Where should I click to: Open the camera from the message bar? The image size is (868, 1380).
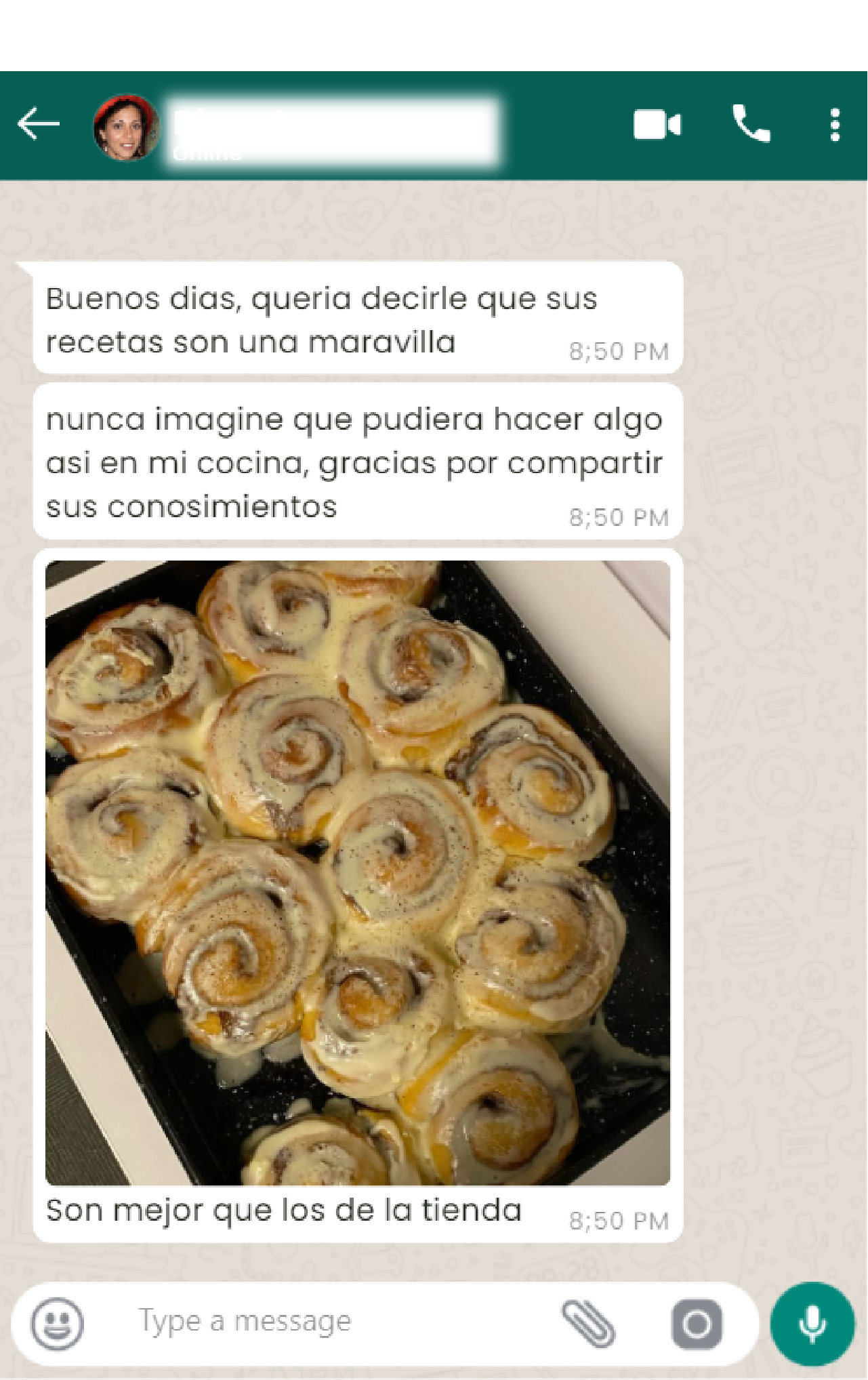(x=697, y=1323)
